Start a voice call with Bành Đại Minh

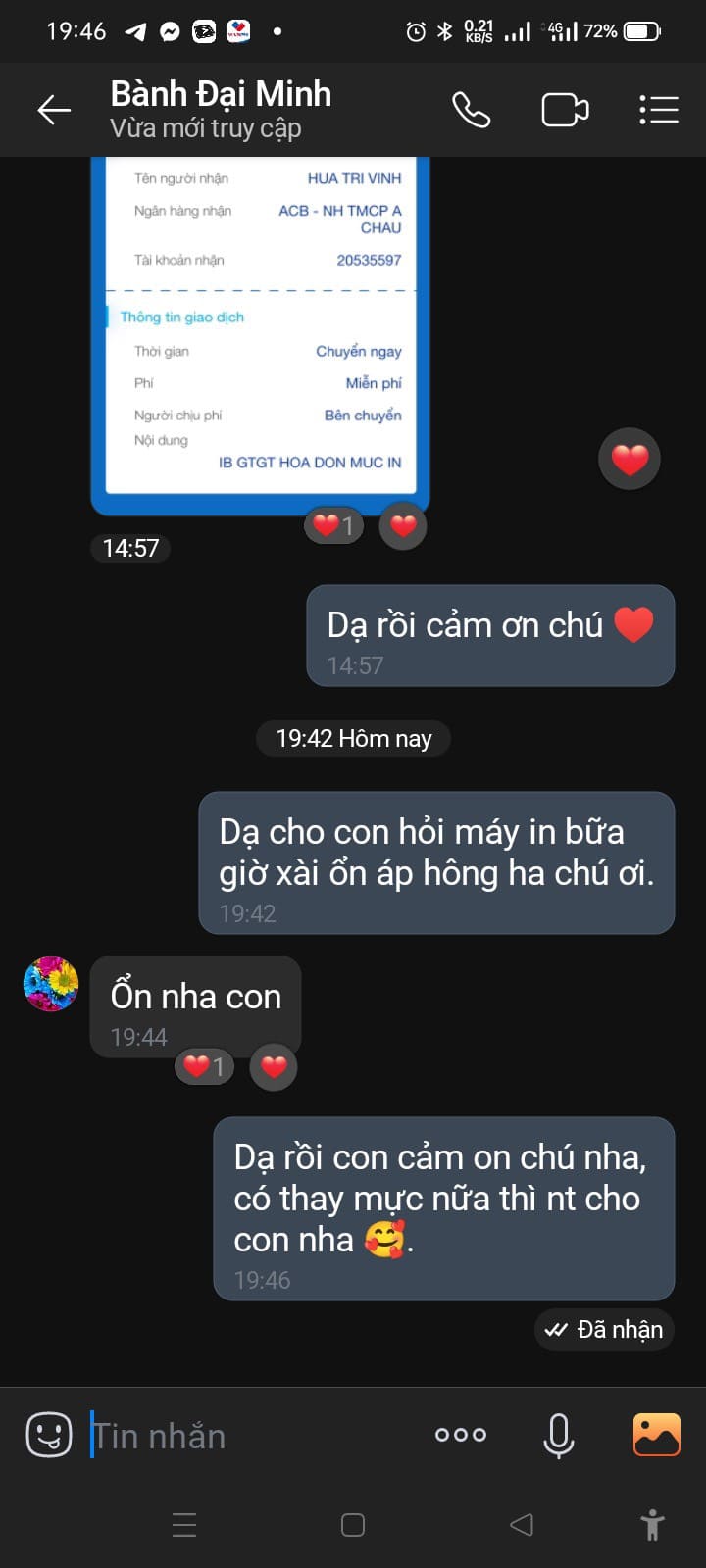pos(471,110)
